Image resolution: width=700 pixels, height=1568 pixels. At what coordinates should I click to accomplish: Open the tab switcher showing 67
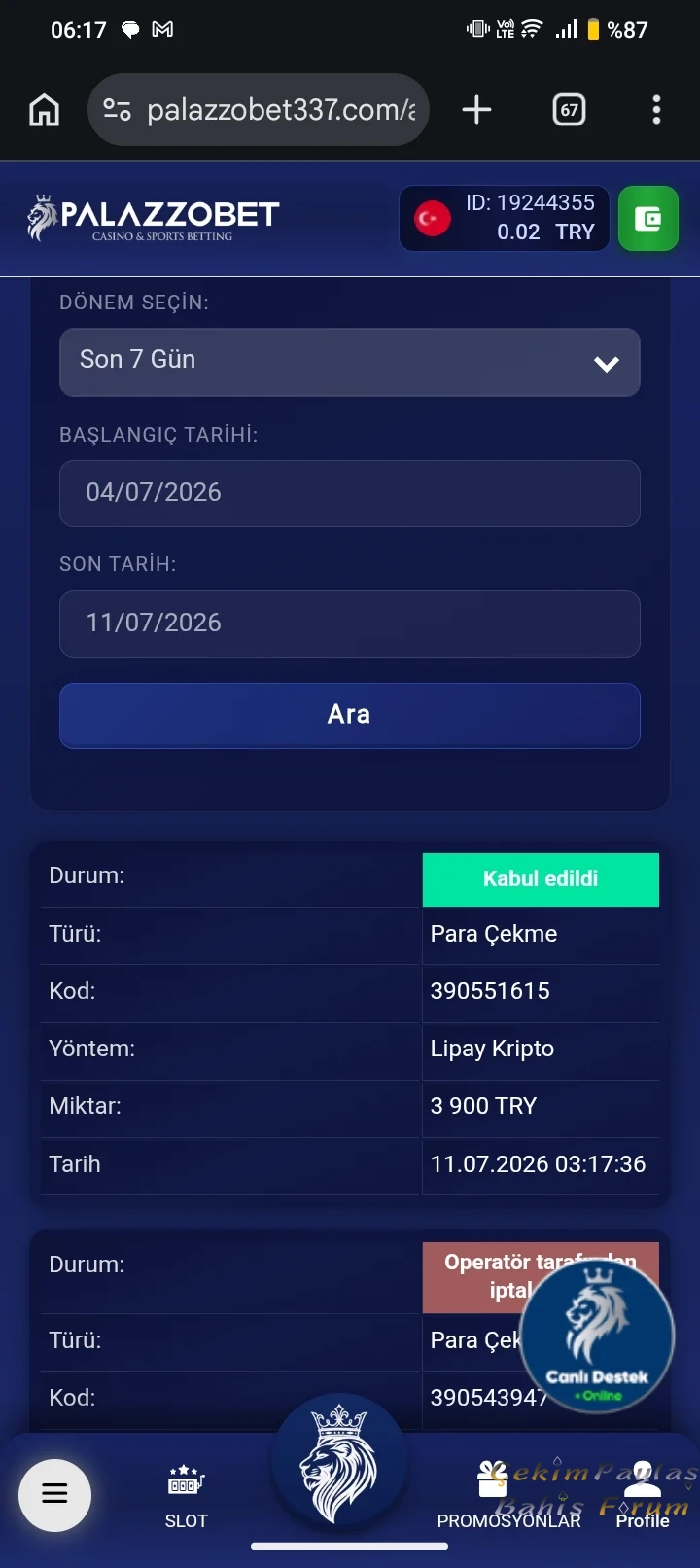tap(570, 110)
